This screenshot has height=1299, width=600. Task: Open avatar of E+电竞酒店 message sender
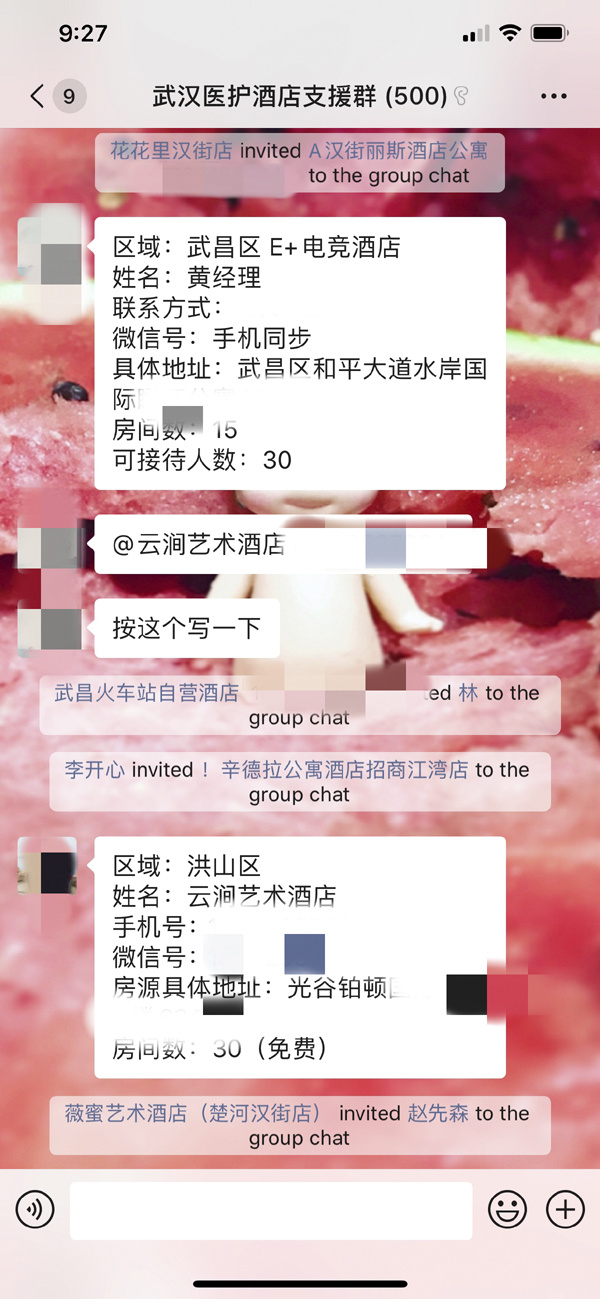point(48,248)
